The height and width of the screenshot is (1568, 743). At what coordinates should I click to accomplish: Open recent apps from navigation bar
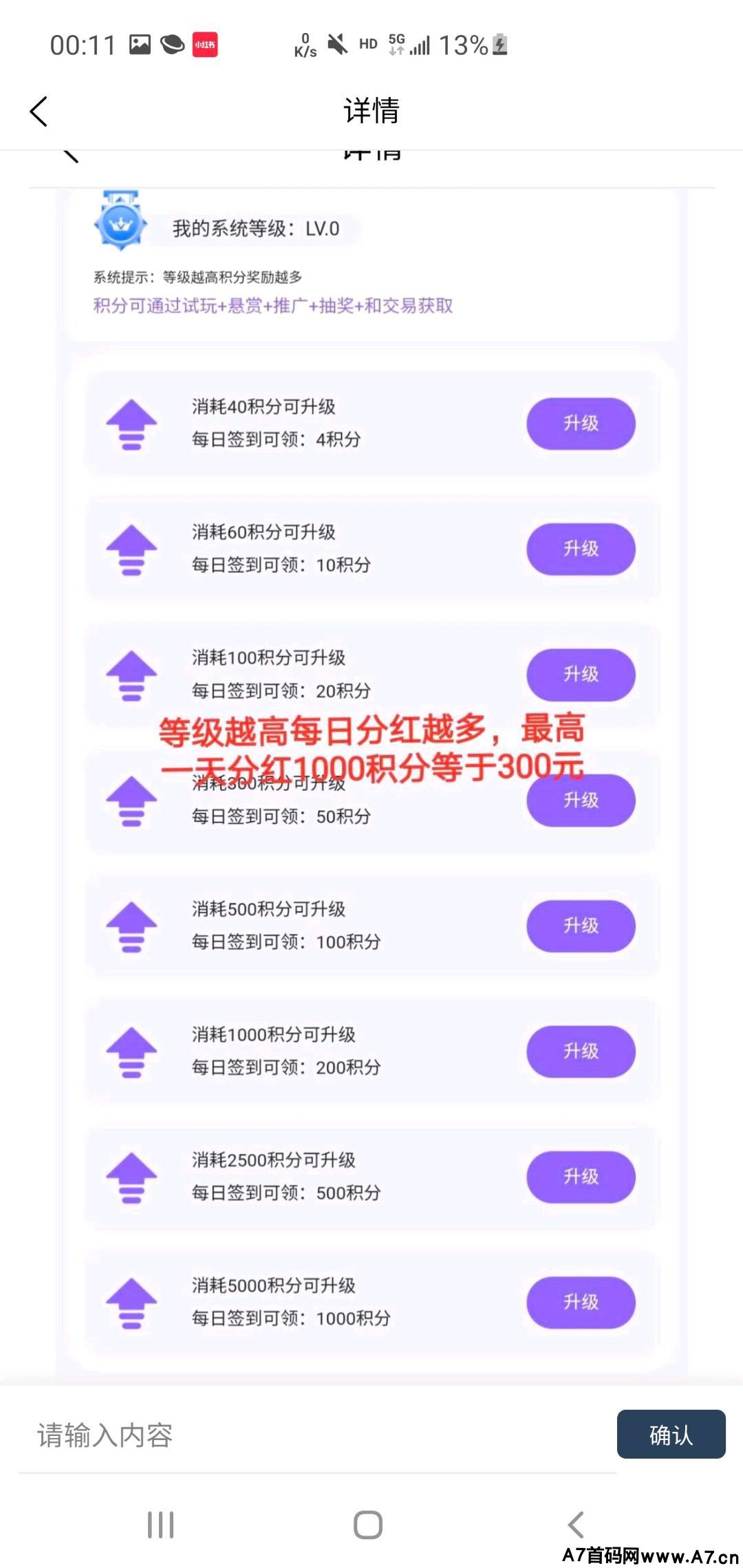[x=161, y=1525]
